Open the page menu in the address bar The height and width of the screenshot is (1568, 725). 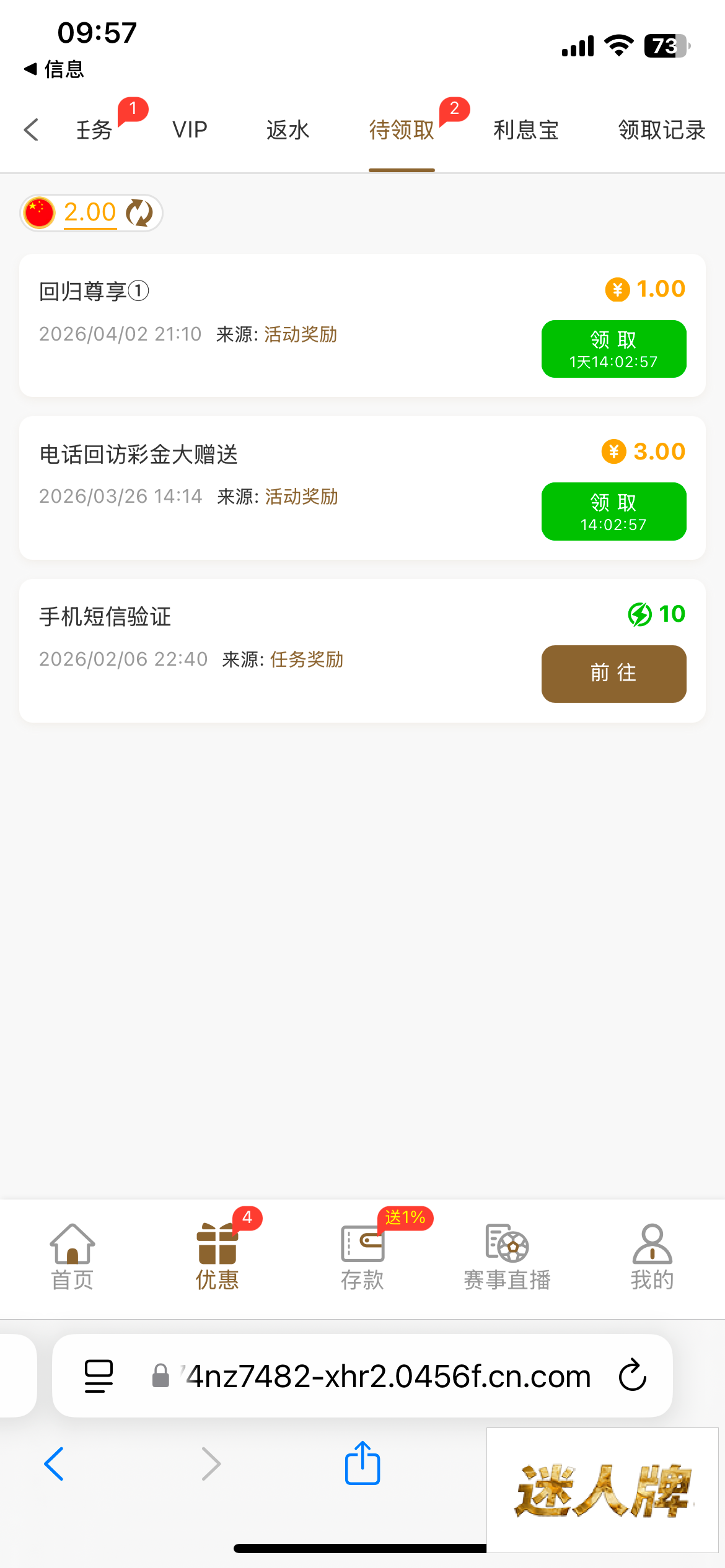(99, 1375)
